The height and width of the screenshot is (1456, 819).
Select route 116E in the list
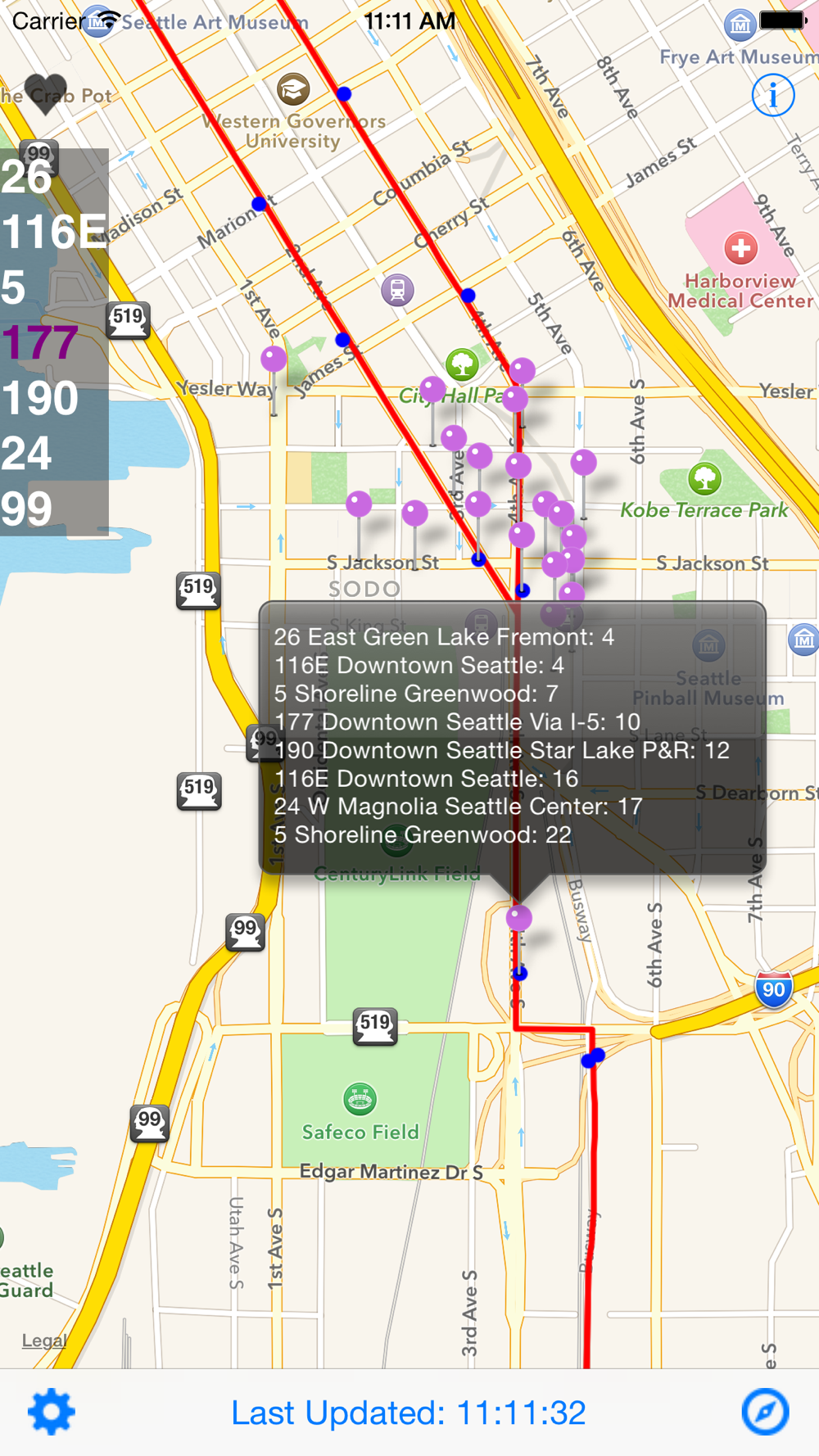tap(54, 232)
